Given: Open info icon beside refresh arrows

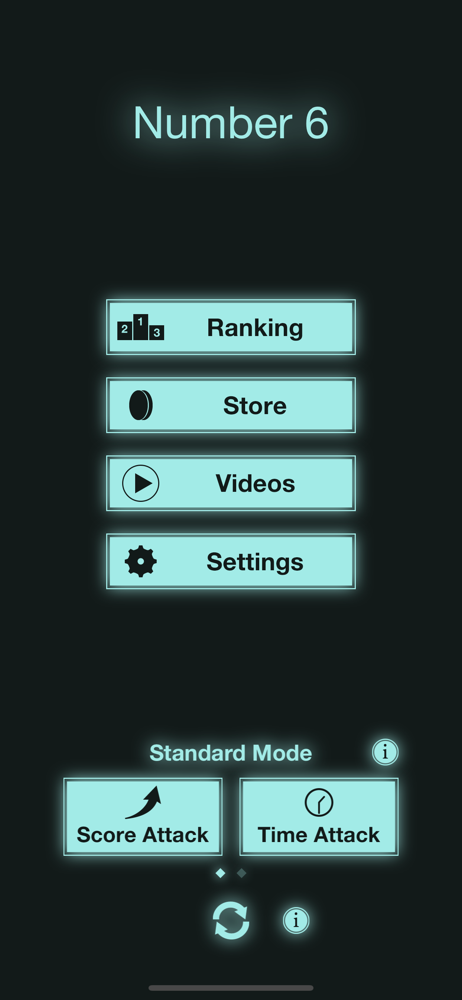Looking at the screenshot, I should point(295,920).
